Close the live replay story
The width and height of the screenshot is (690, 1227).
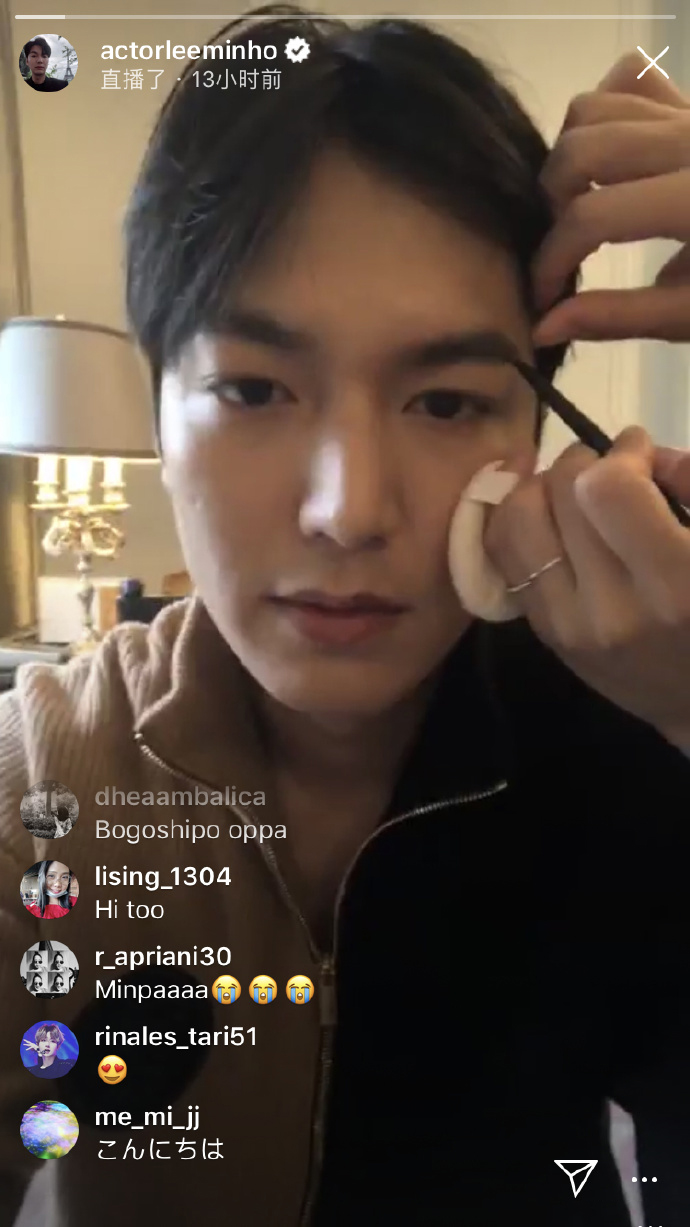tap(652, 63)
